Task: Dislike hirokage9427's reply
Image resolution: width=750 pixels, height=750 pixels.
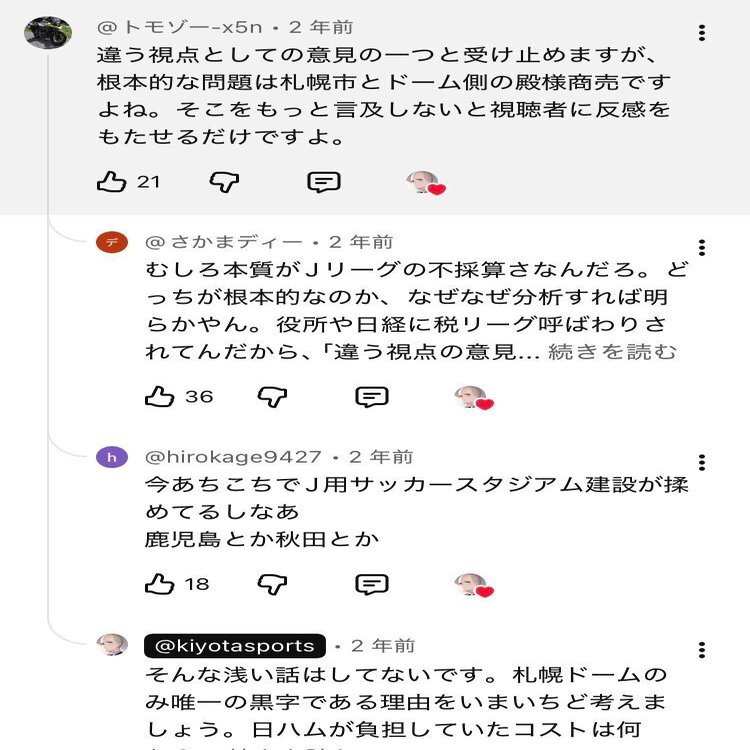Action: click(273, 584)
